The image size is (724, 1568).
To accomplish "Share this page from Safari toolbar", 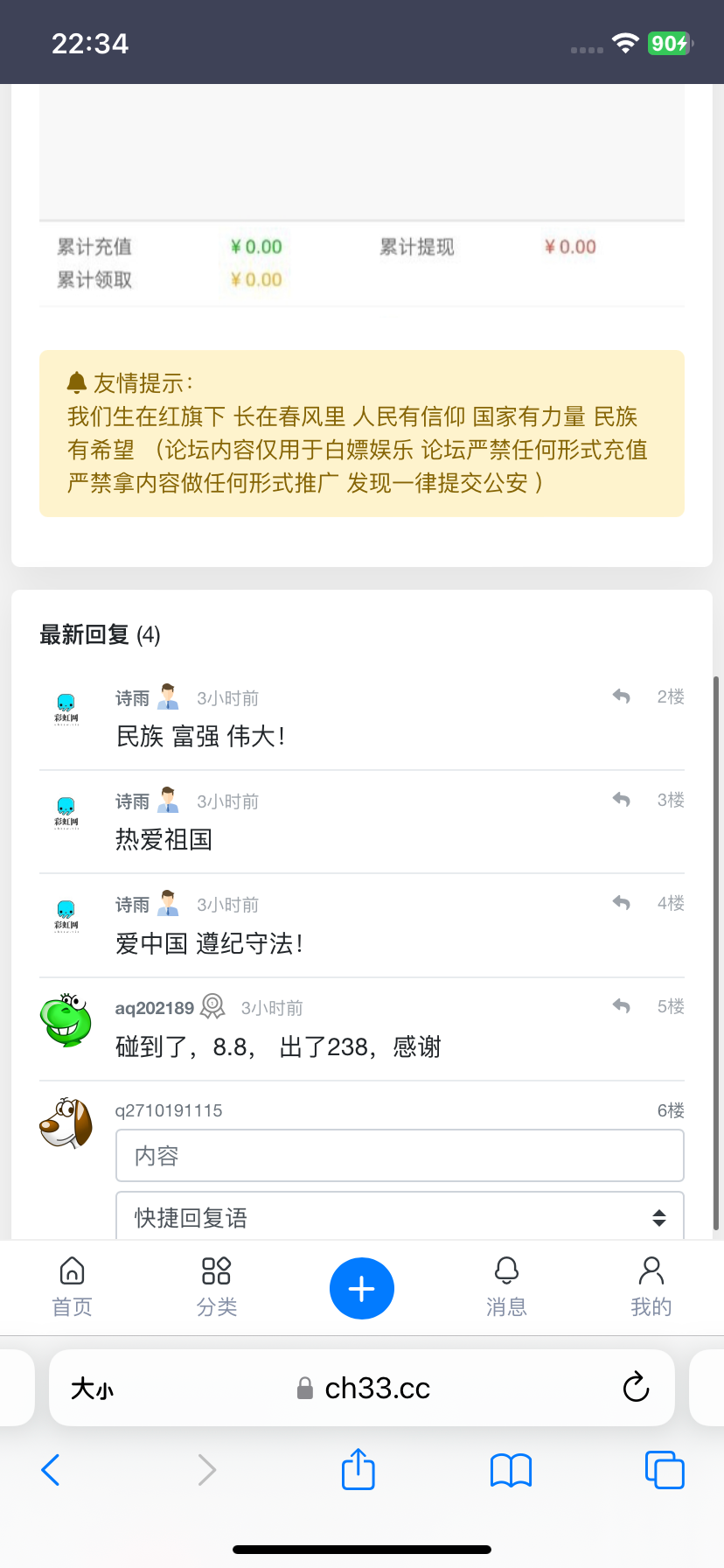I will [x=359, y=1470].
